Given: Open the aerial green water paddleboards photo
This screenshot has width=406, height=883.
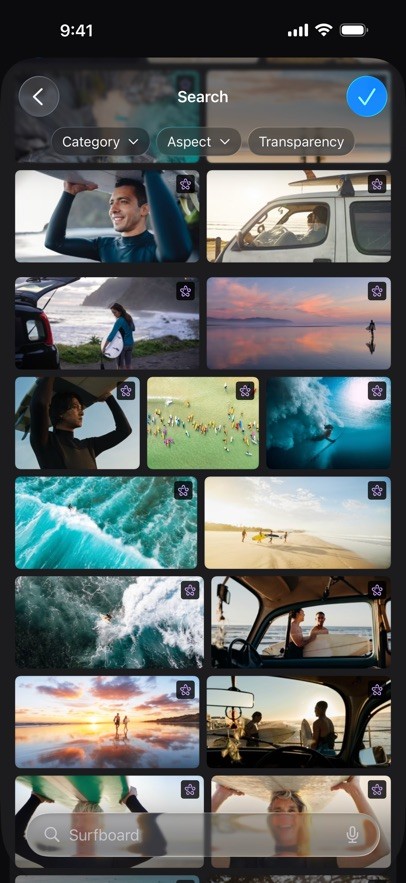Looking at the screenshot, I should [203, 423].
